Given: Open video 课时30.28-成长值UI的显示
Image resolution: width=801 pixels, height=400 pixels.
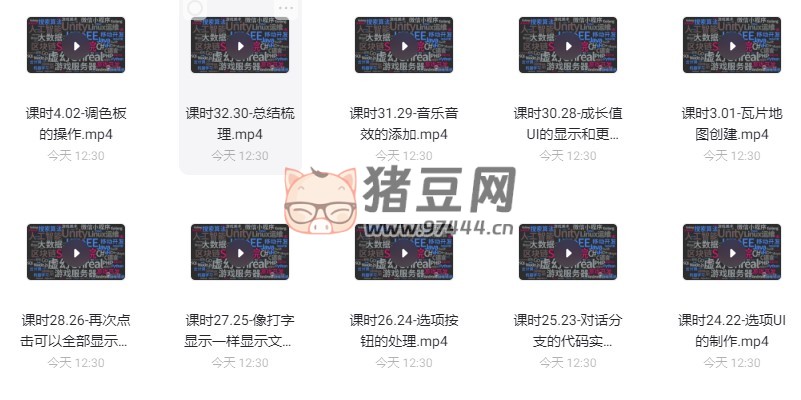Looking at the screenshot, I should pyautogui.click(x=568, y=45).
